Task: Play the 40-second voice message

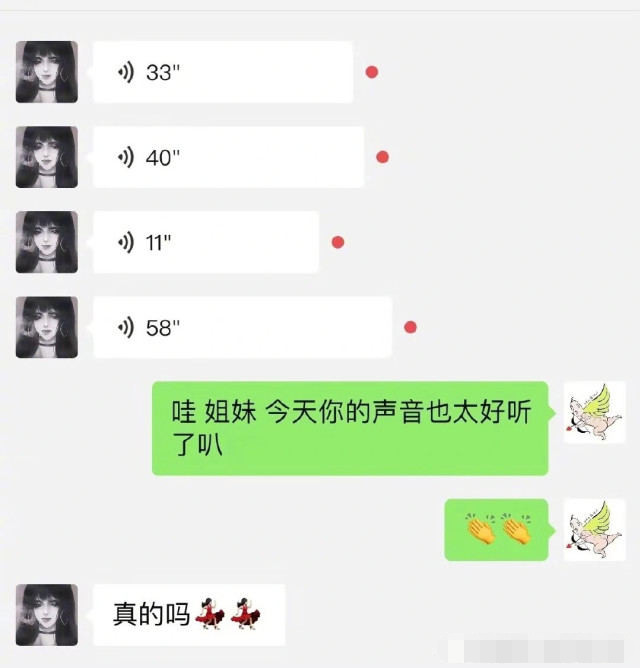Action: coord(228,157)
